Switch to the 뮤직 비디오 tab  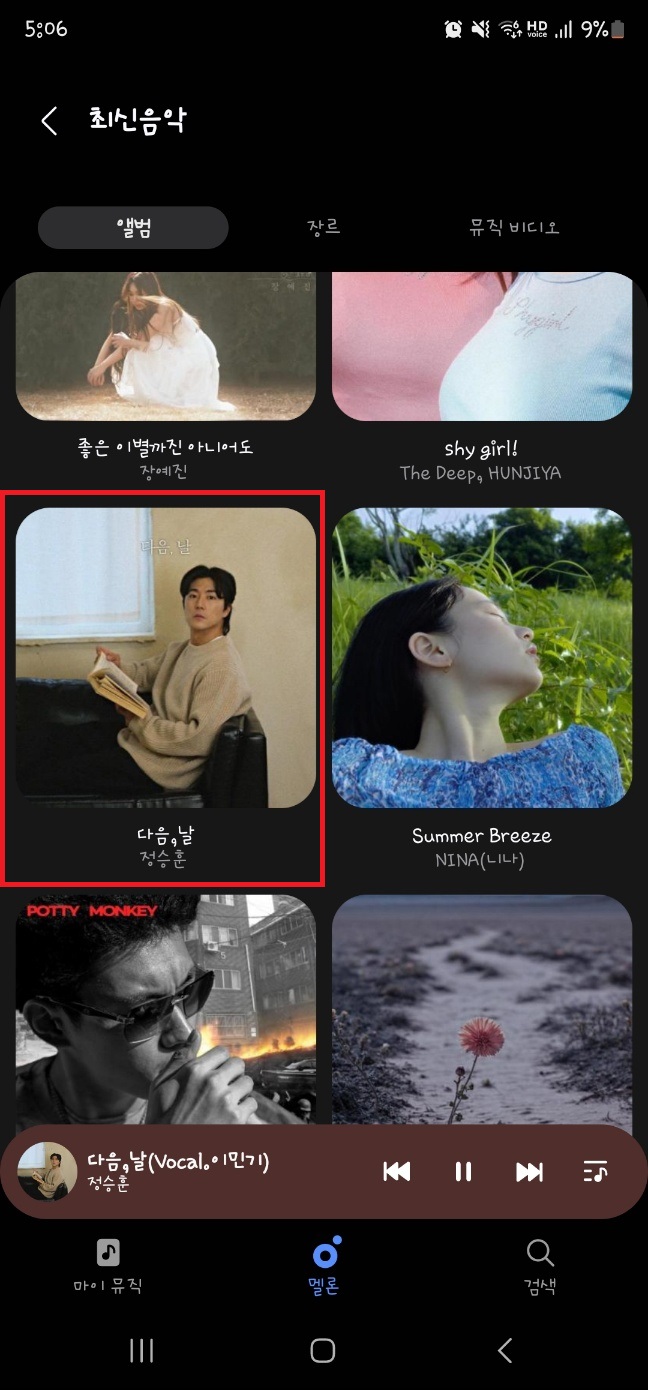point(514,228)
